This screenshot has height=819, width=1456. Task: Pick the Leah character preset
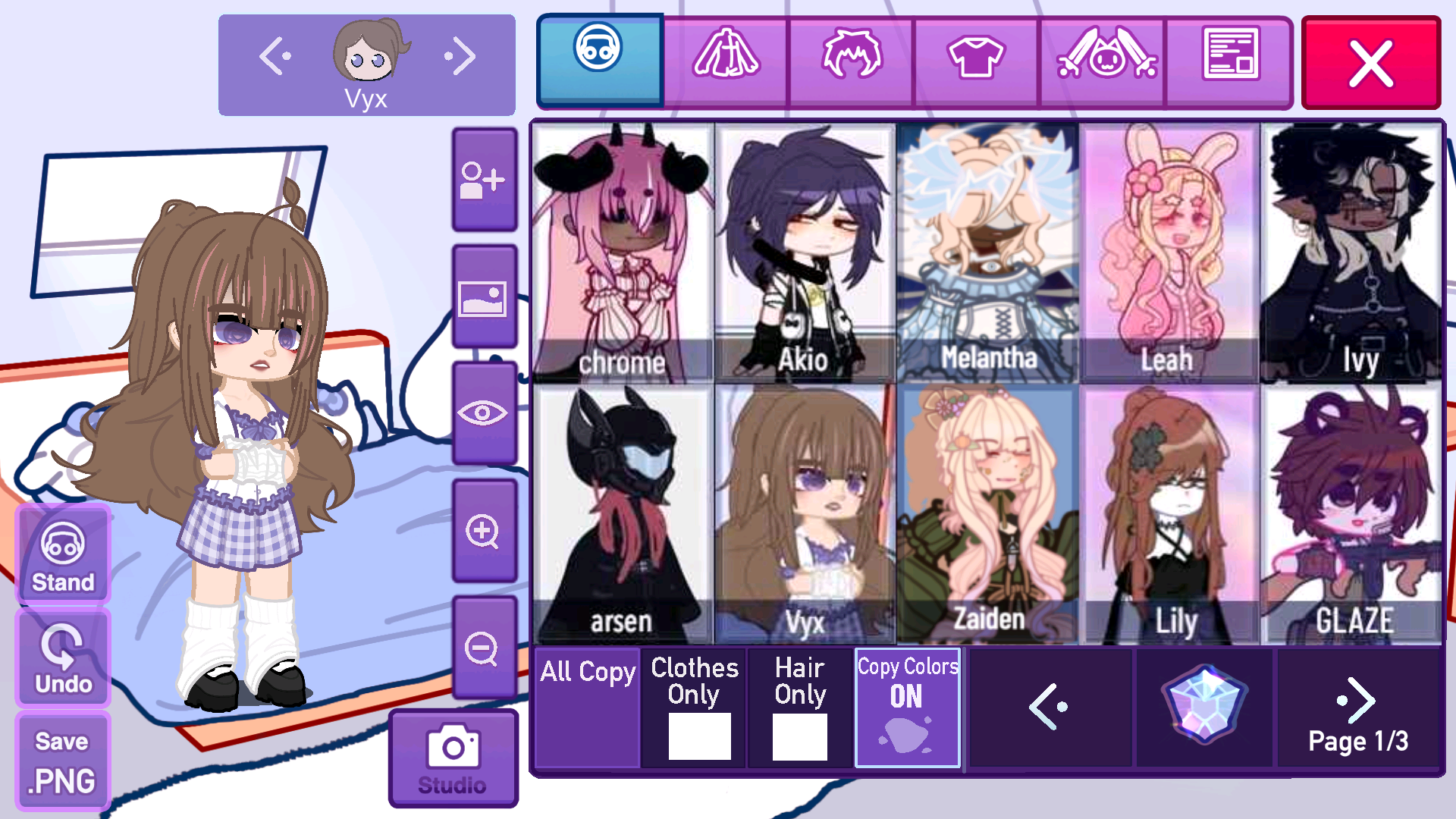click(x=1169, y=253)
